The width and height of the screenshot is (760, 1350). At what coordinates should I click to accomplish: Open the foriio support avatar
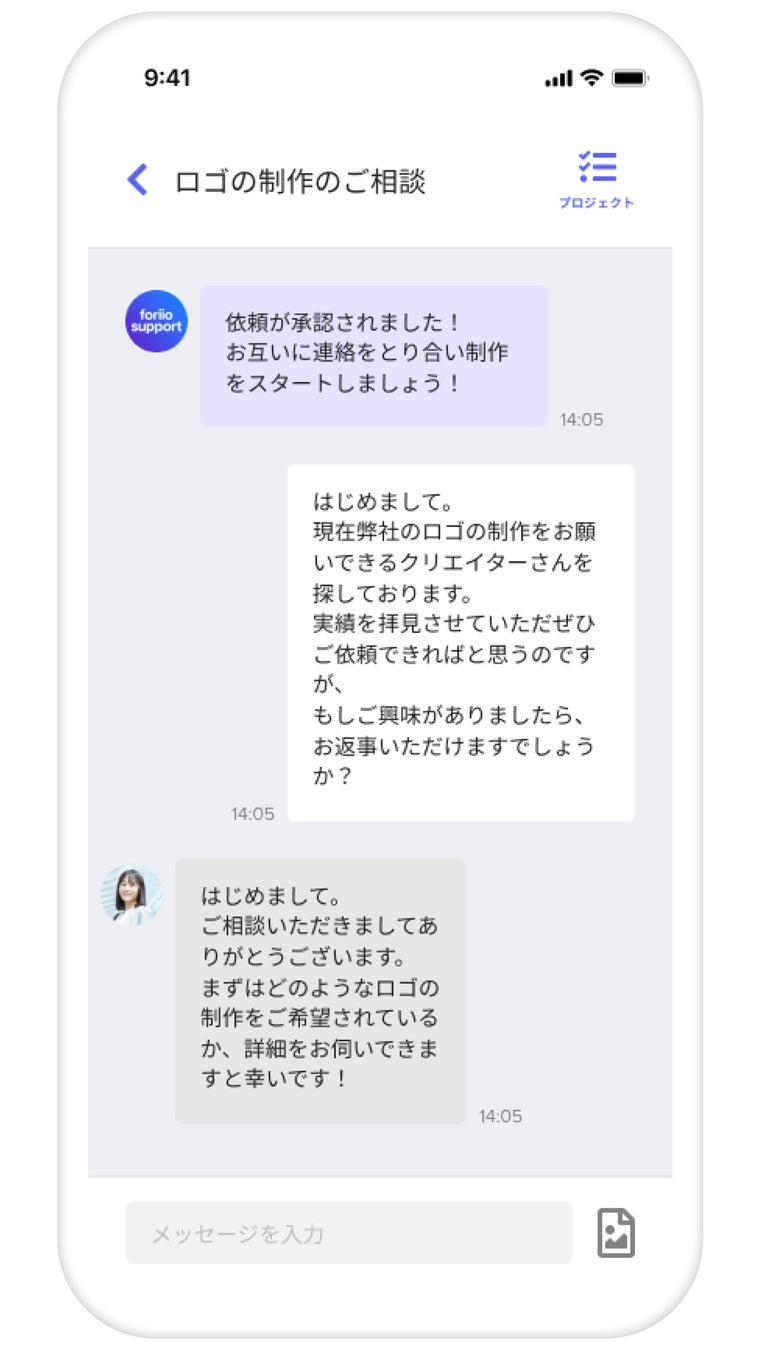156,321
